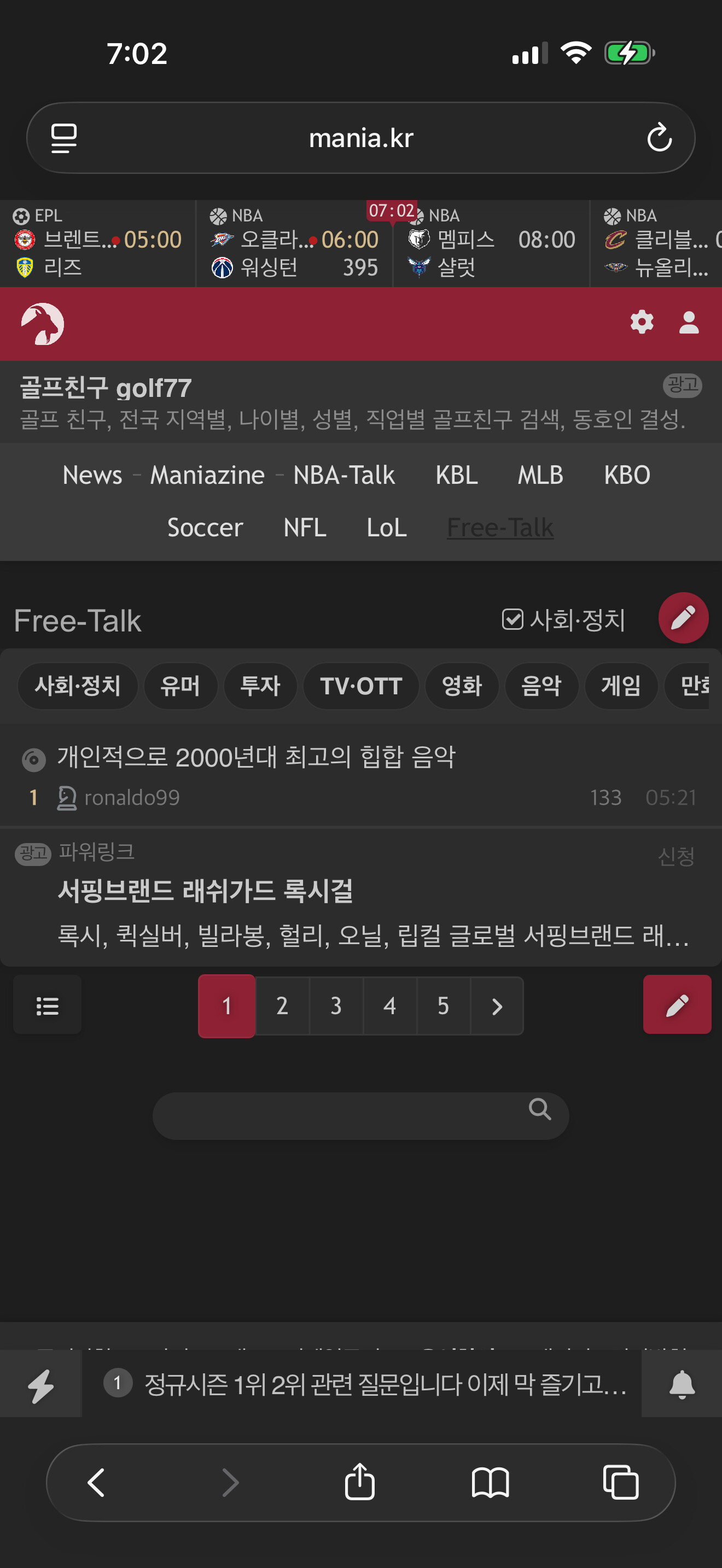This screenshot has height=1568, width=722.
Task: Tap the board search field
Action: click(x=360, y=1116)
